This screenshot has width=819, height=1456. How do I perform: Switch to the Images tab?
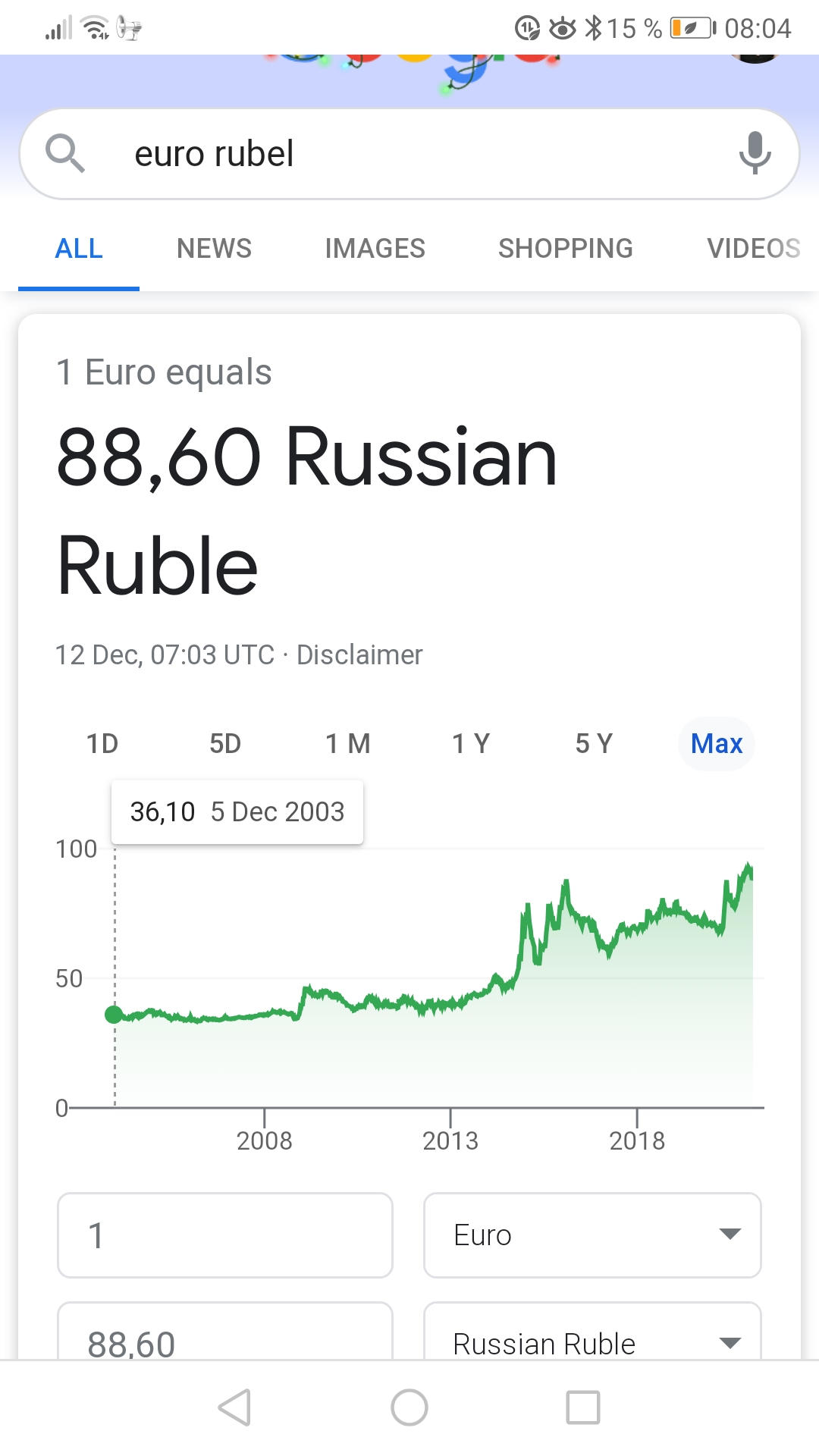375,249
